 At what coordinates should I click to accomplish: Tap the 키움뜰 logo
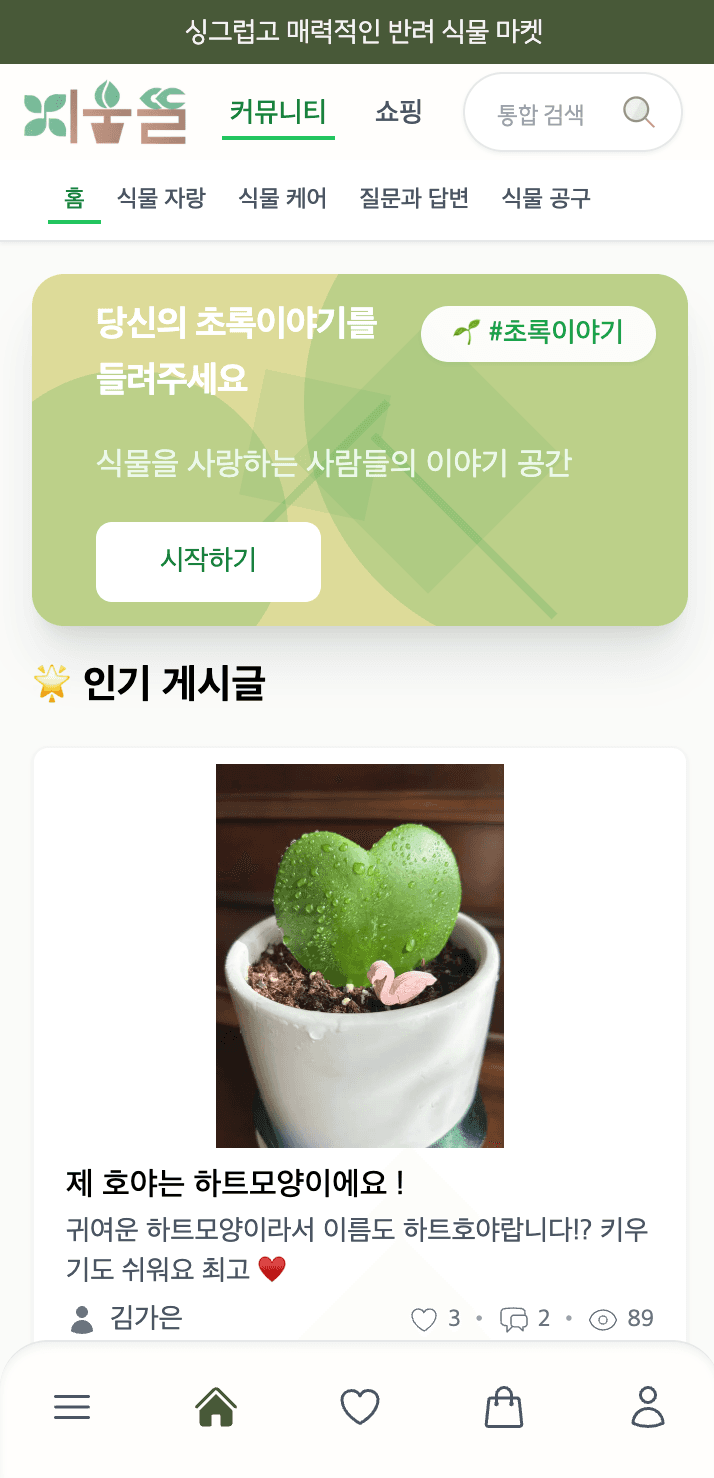click(x=105, y=112)
